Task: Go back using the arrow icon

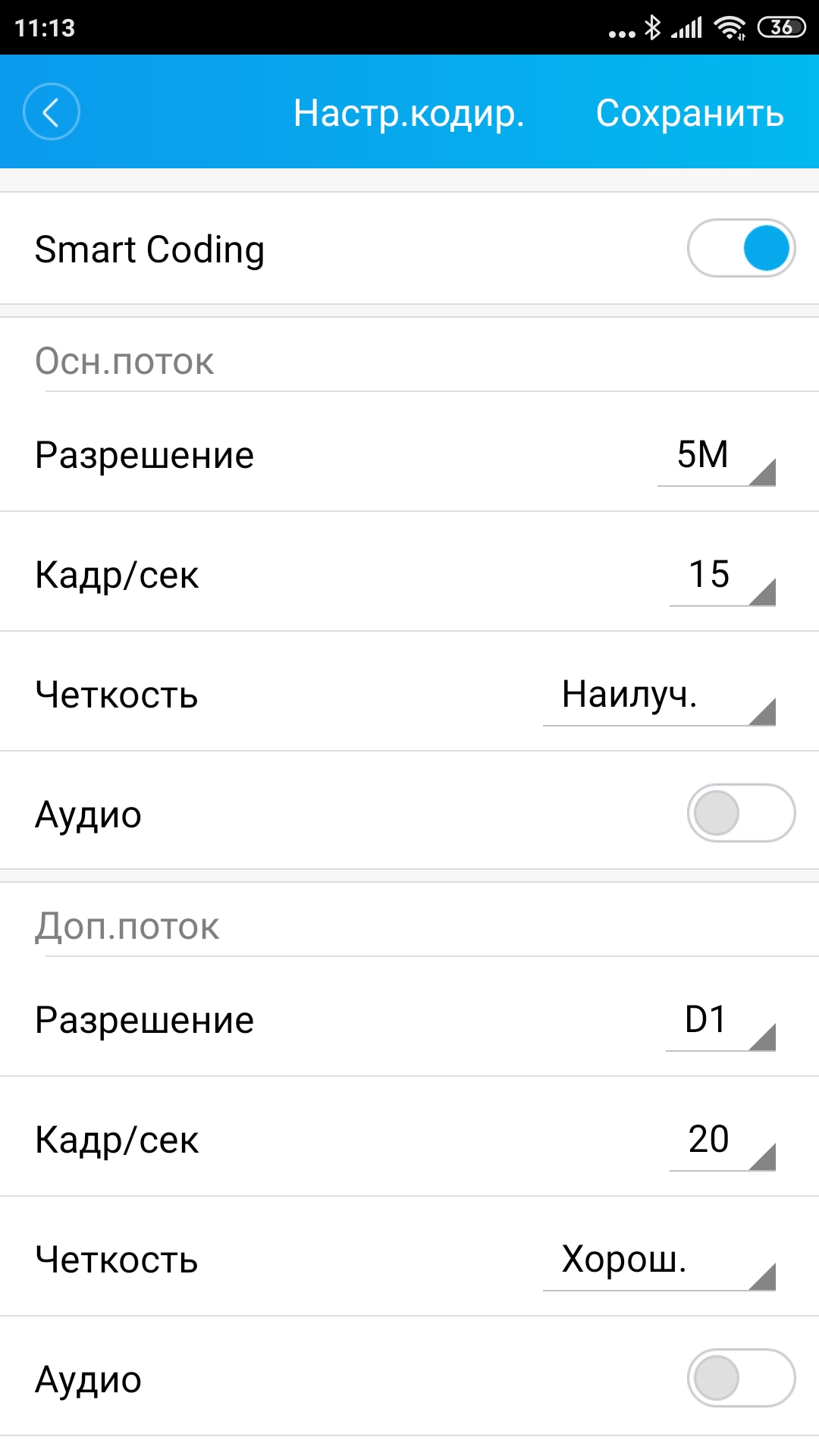Action: coord(51,112)
